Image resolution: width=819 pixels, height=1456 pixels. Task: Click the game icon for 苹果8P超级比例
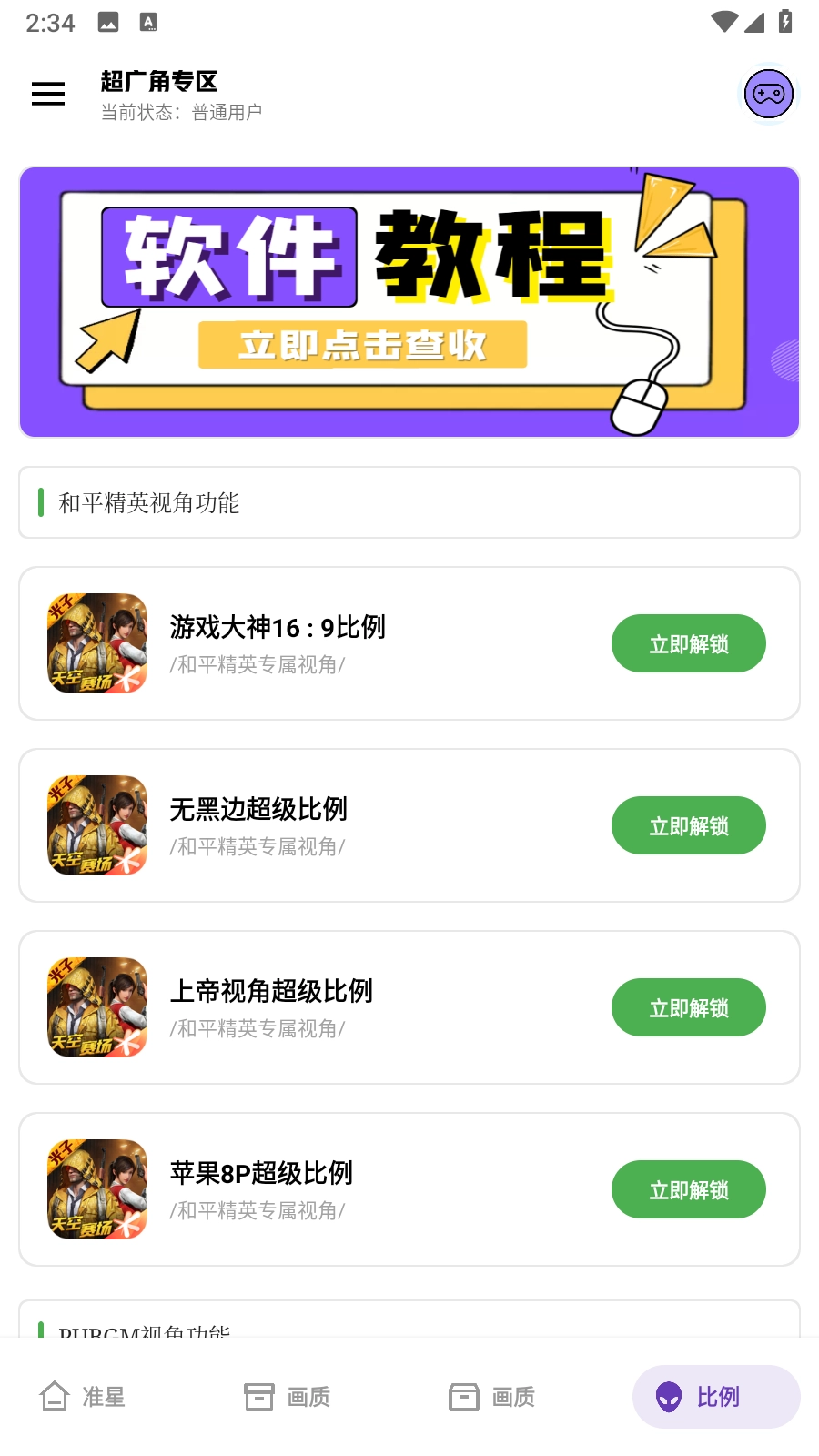tap(97, 1189)
